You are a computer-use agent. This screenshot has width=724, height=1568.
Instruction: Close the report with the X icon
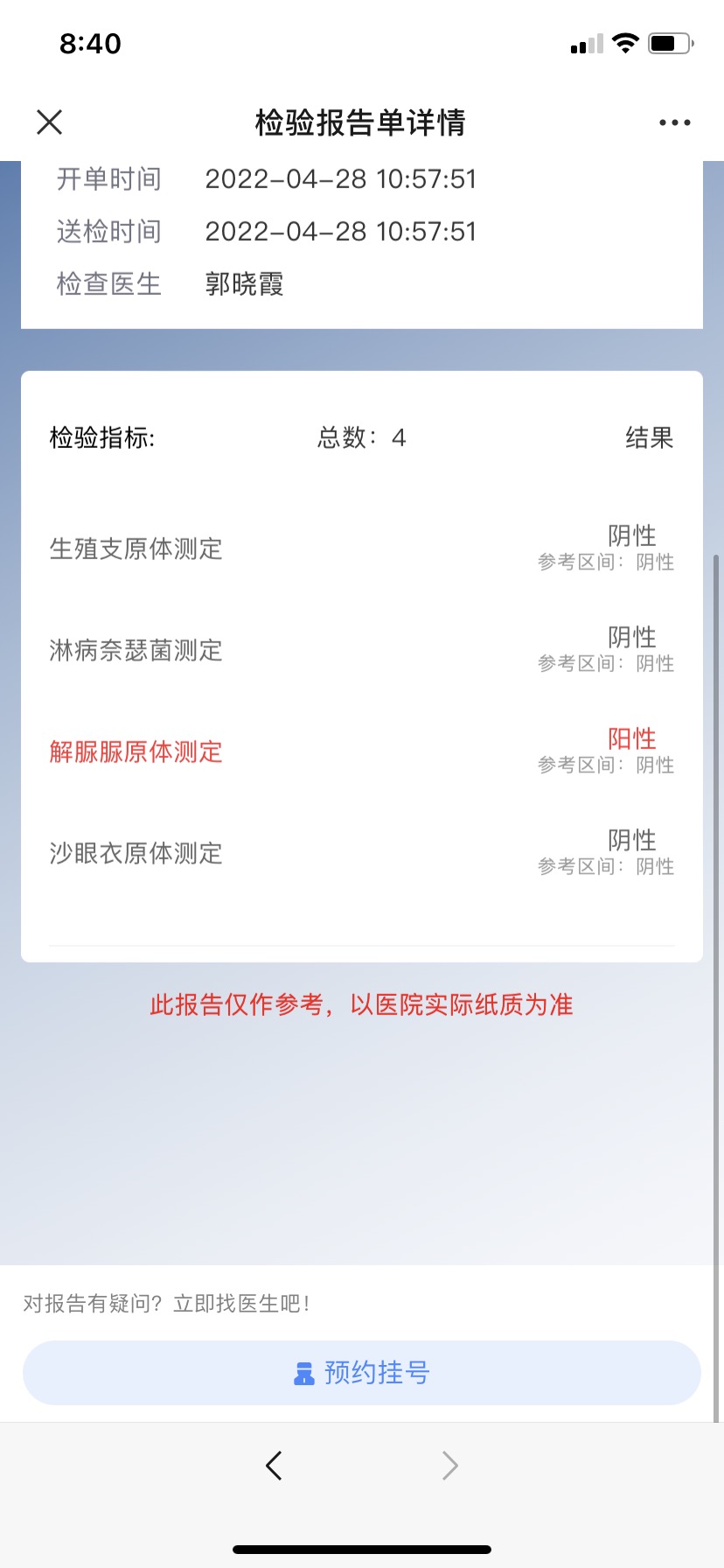pyautogui.click(x=49, y=122)
